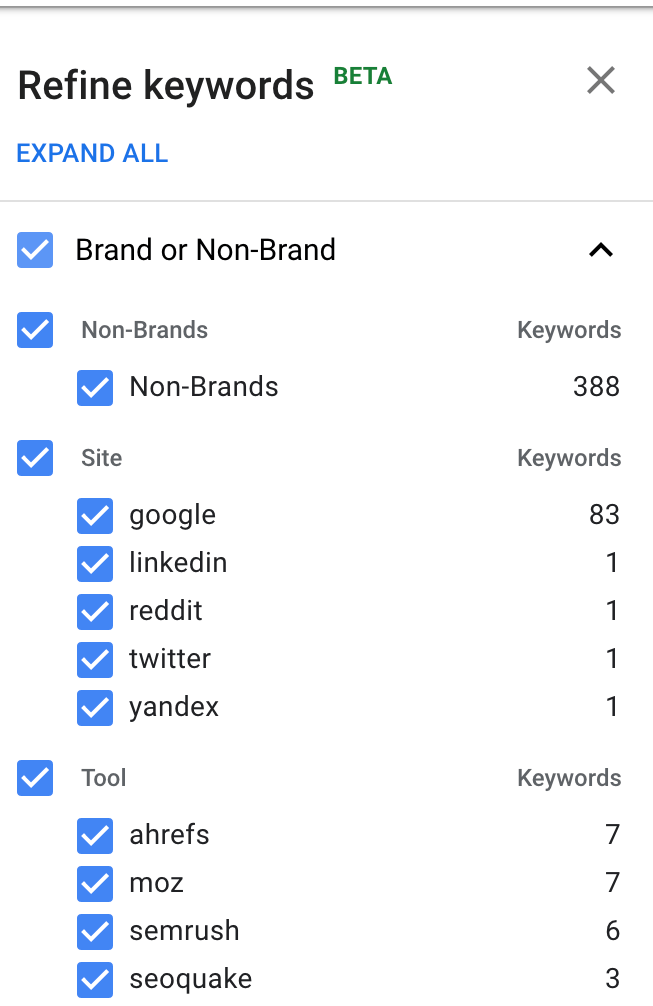
Task: Close the Refine keywords panel
Action: point(601,80)
